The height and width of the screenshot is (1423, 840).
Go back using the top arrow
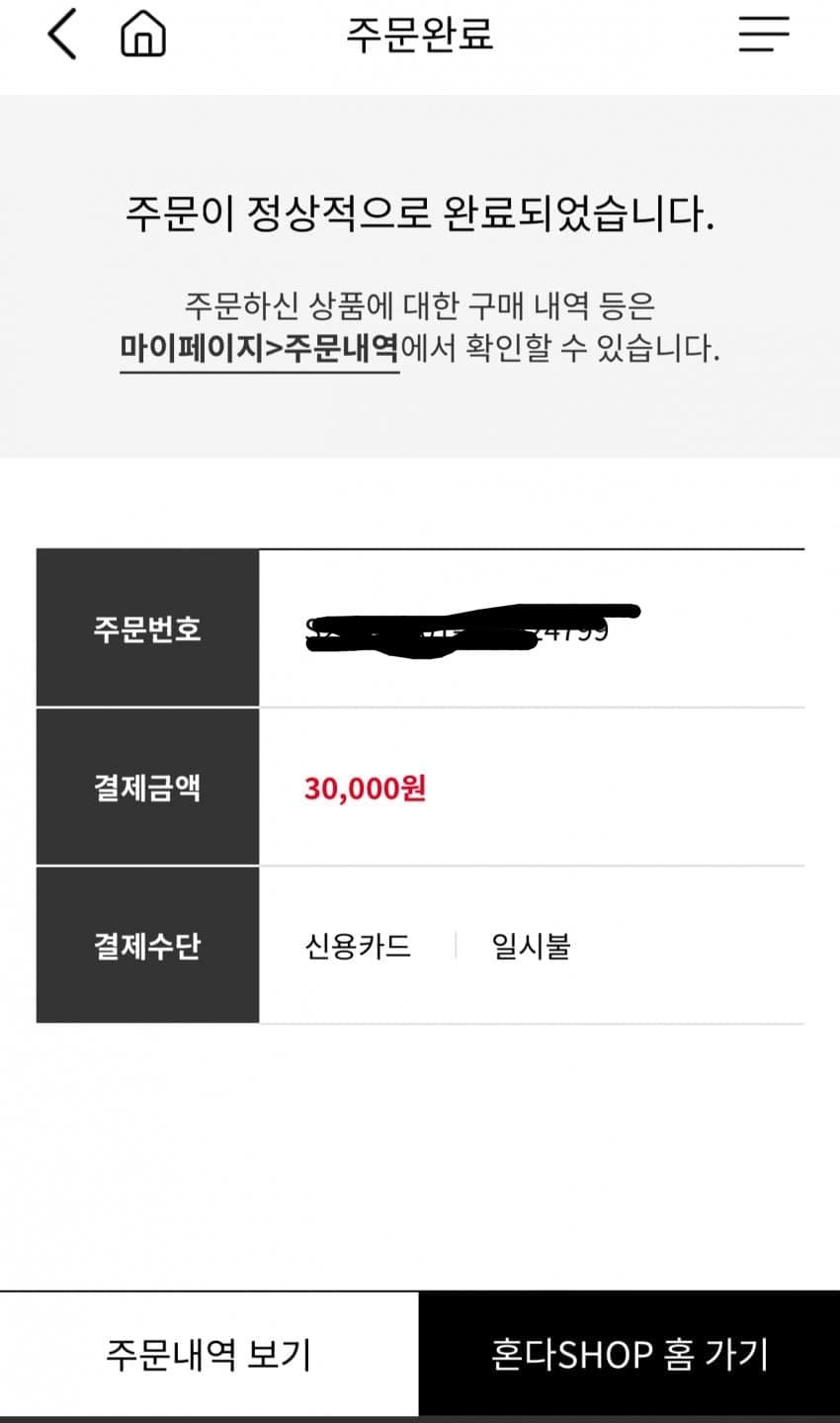point(62,36)
